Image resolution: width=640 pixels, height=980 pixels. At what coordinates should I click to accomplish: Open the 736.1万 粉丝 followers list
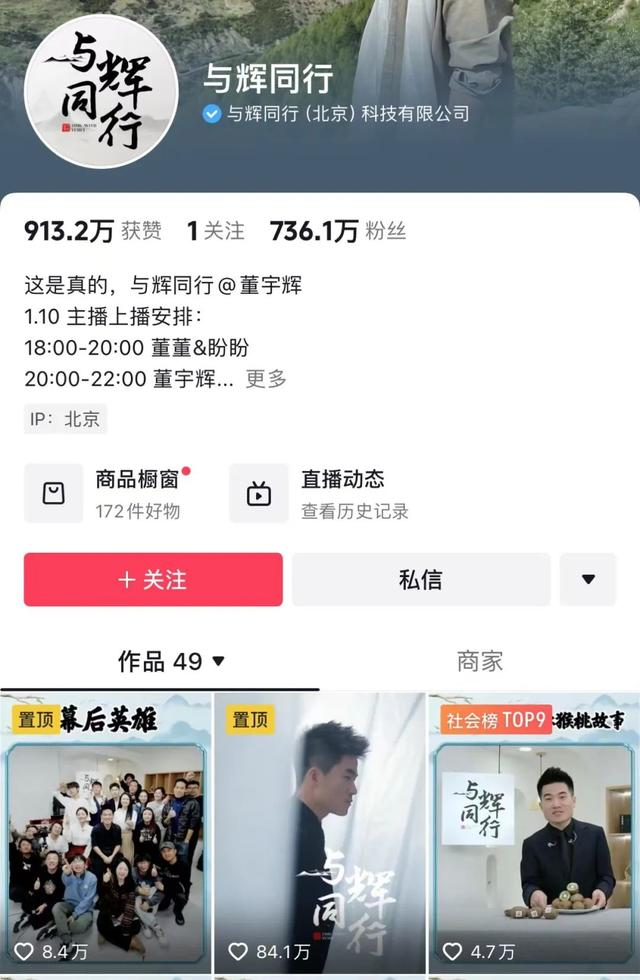click(338, 231)
